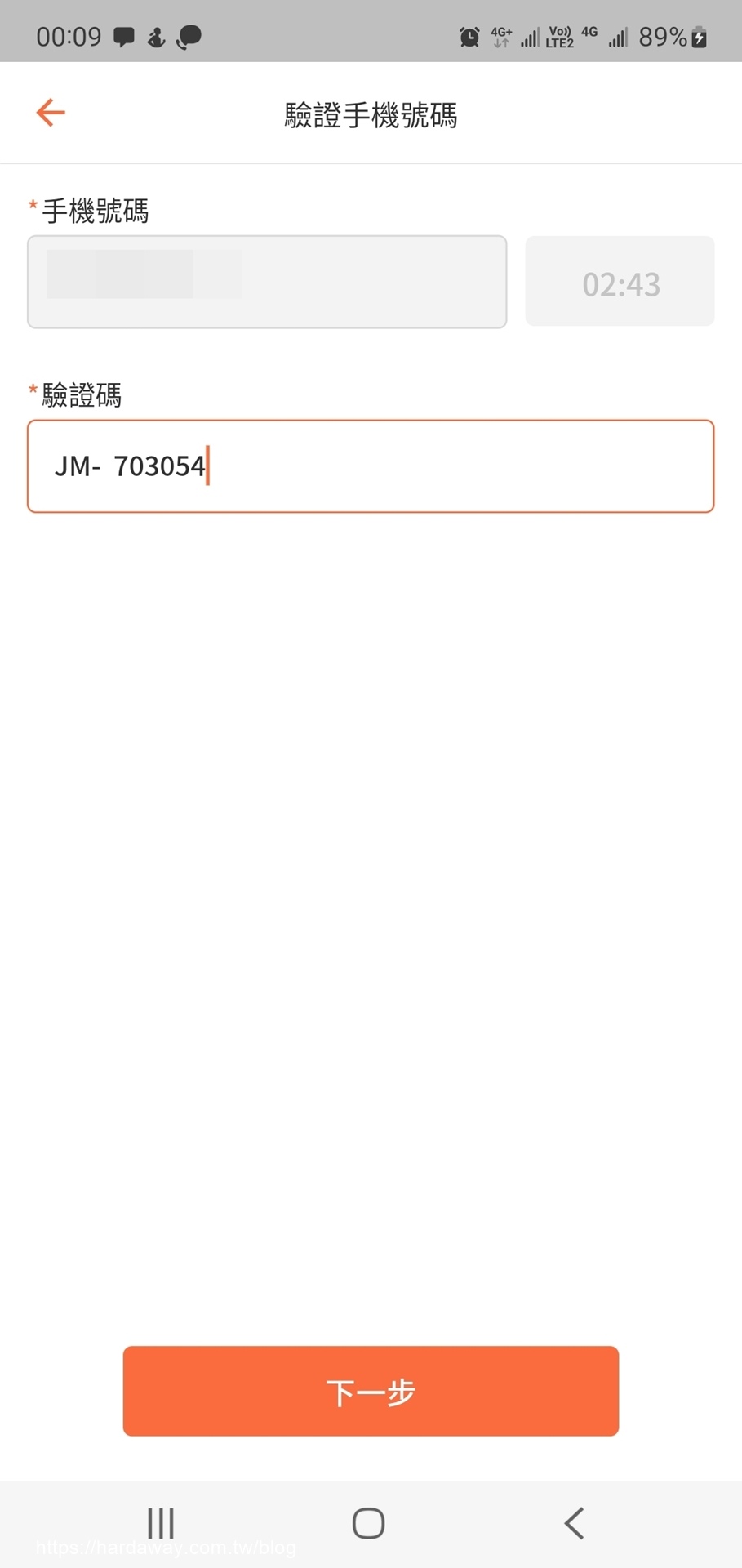Image resolution: width=742 pixels, height=1568 pixels.
Task: Focus the verification code field
Action: 371,466
